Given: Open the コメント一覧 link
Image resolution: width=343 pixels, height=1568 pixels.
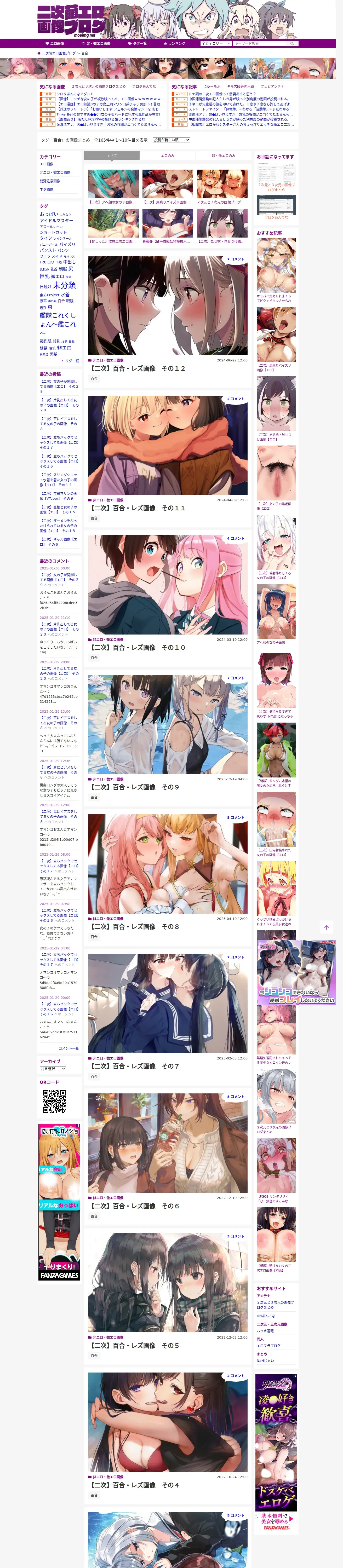Looking at the screenshot, I should point(68,1048).
